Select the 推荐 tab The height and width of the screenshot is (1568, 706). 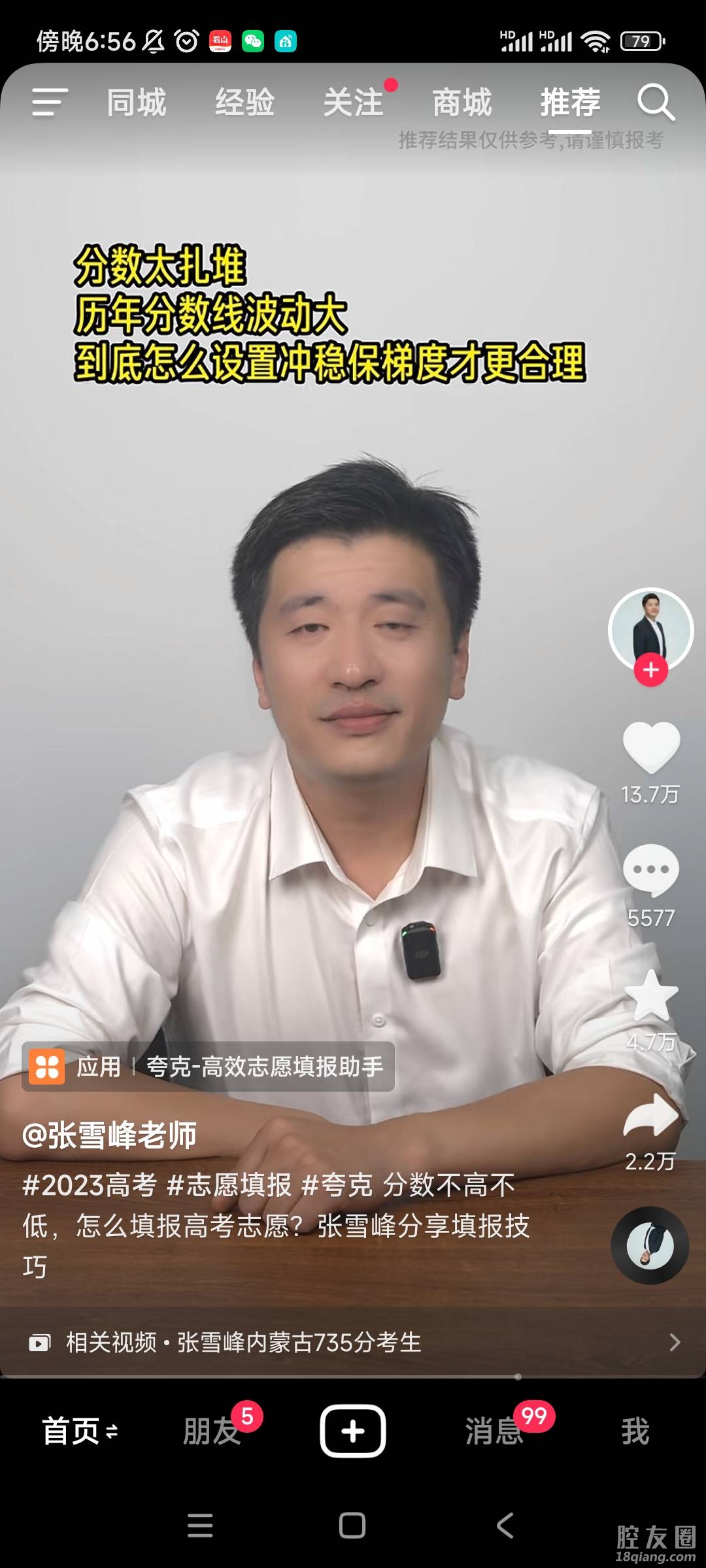click(x=570, y=103)
